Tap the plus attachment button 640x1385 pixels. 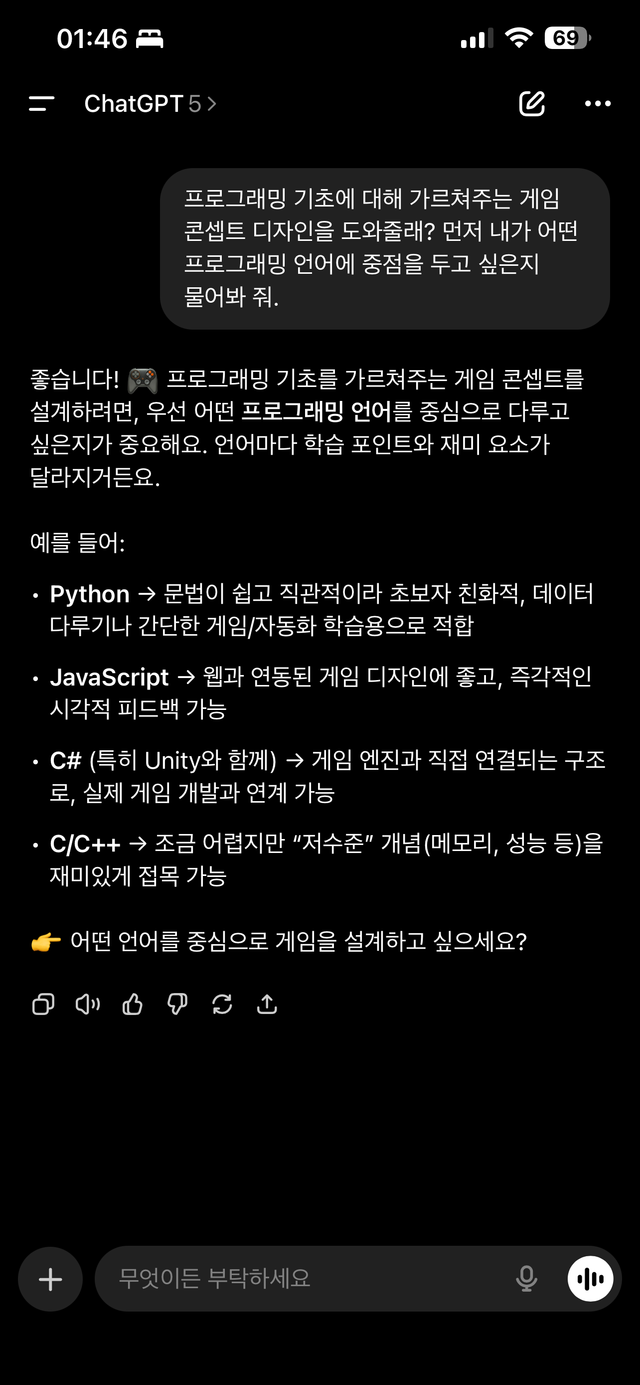pyautogui.click(x=50, y=1279)
